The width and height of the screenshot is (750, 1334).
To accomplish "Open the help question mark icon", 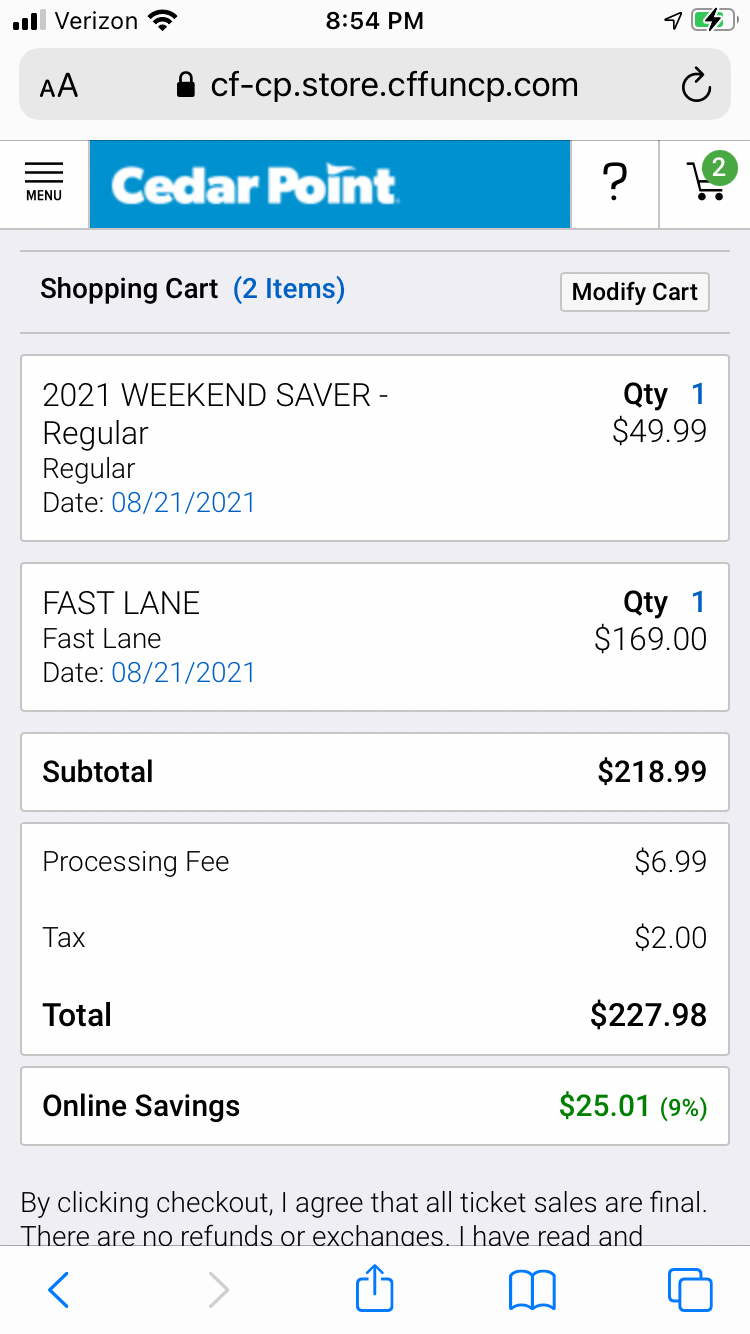I will click(x=615, y=184).
